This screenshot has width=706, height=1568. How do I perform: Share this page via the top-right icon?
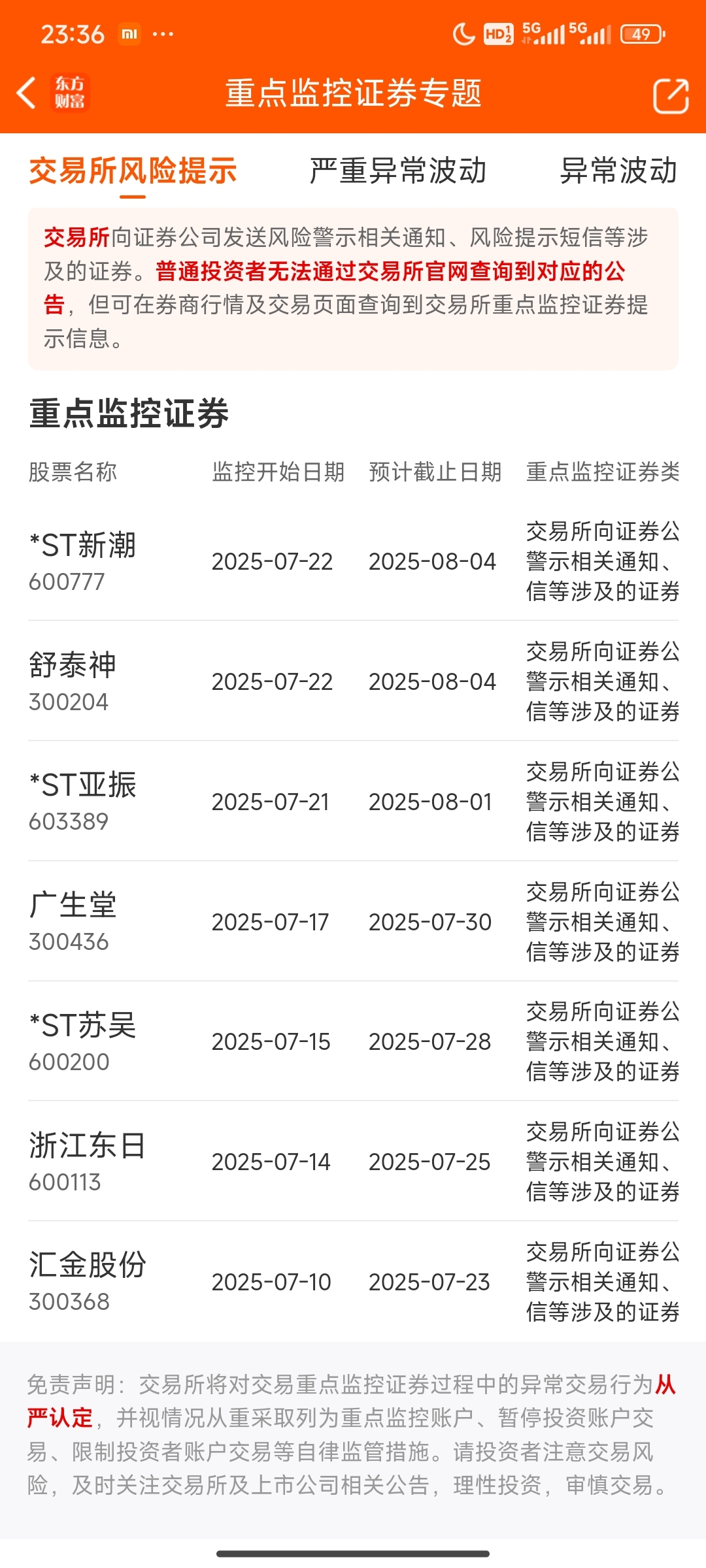671,95
